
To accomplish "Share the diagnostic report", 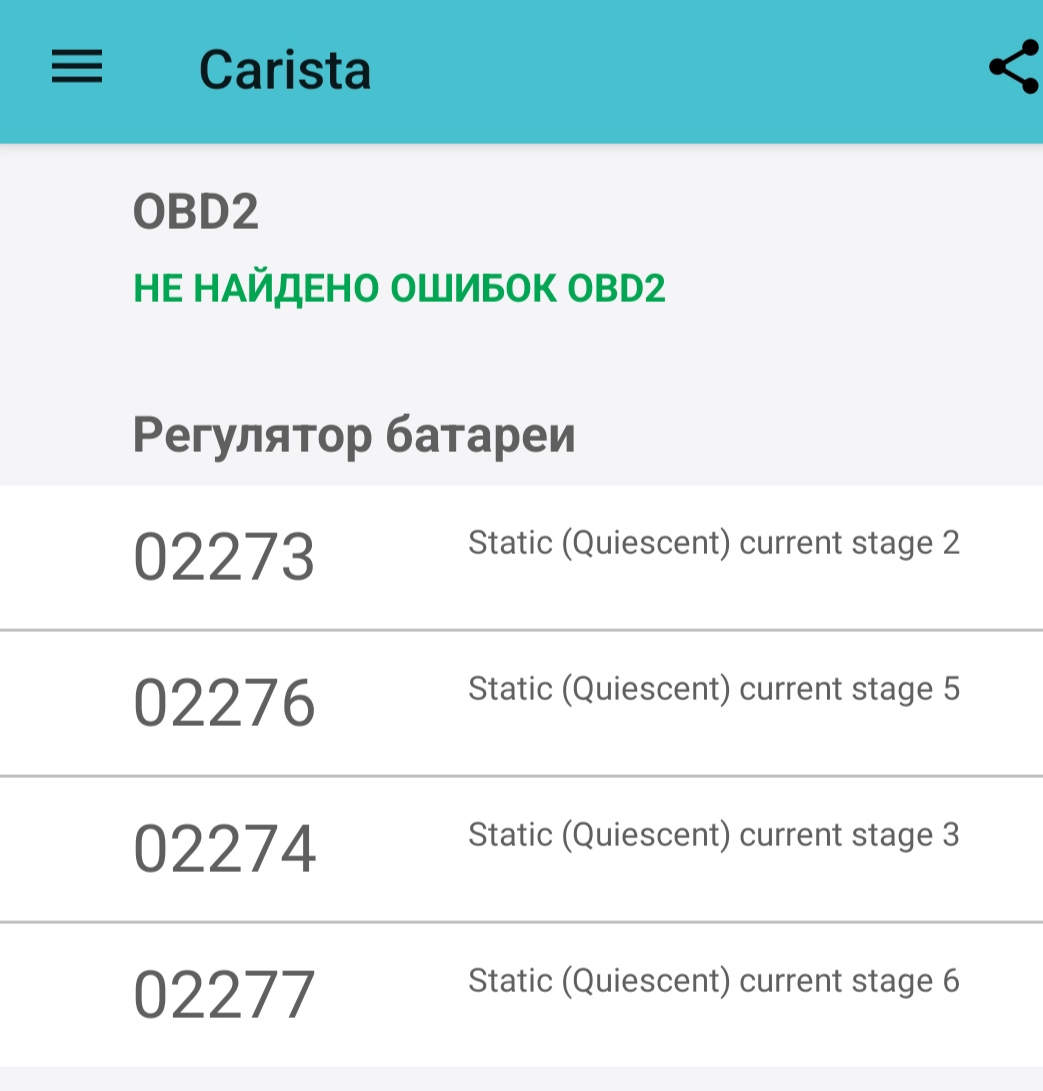I will [x=1014, y=67].
